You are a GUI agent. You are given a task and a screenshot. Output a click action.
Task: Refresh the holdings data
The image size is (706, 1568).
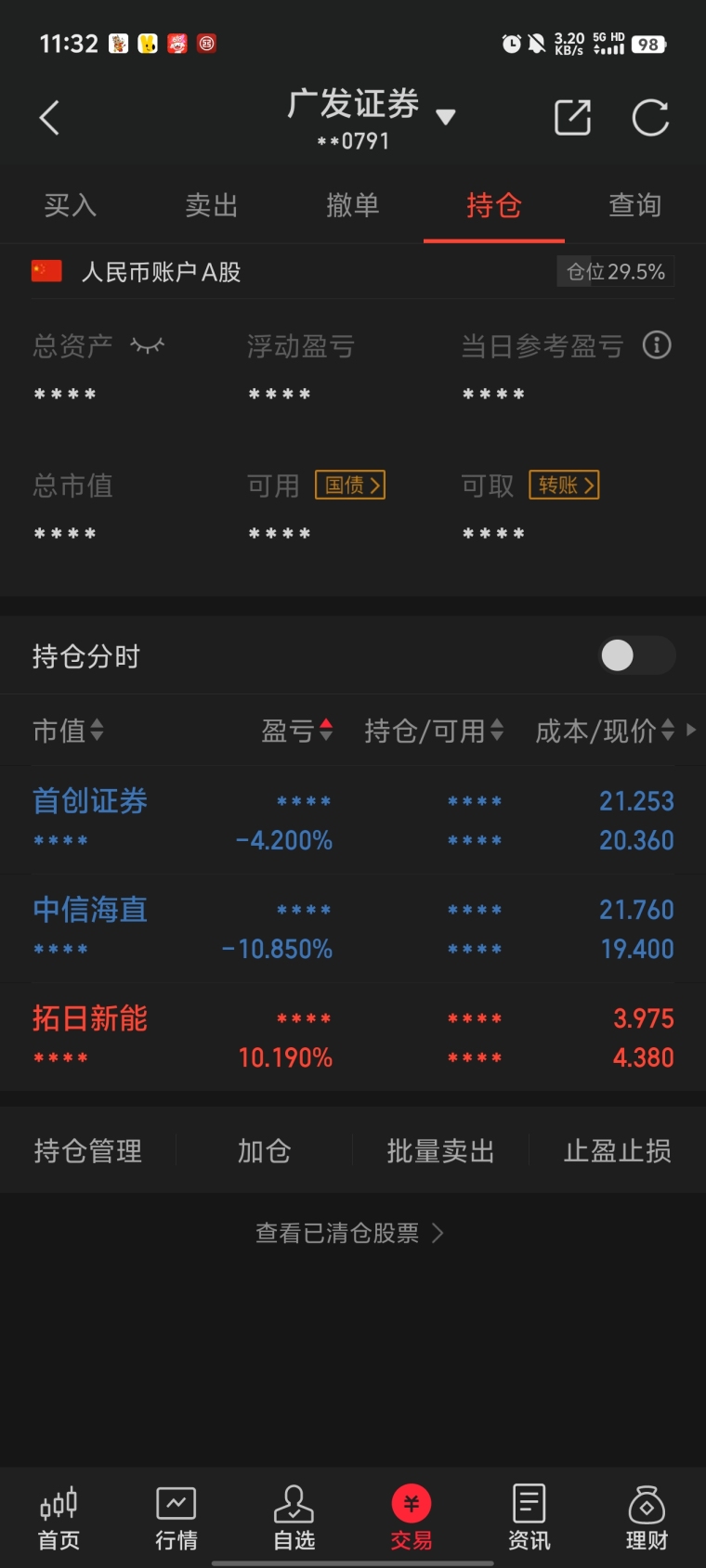click(x=650, y=118)
